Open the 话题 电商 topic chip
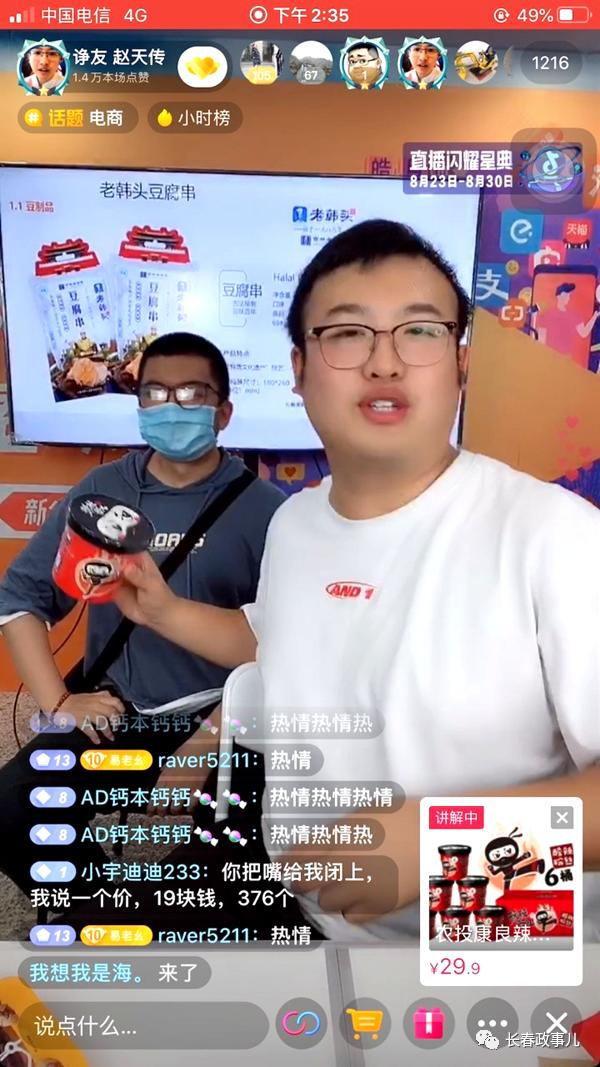Screen dimensions: 600x1067 (78, 118)
